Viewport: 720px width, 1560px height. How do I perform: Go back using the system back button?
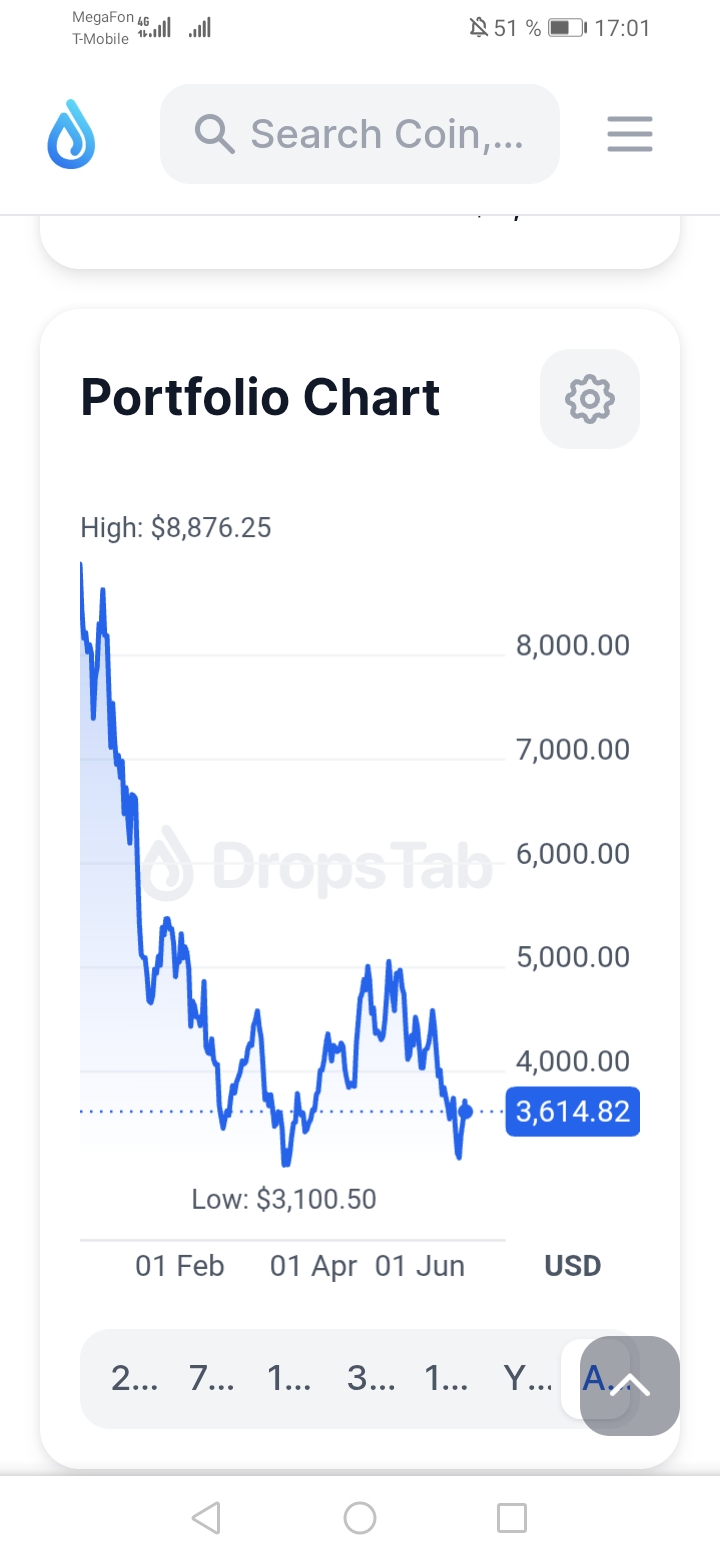(x=206, y=1518)
